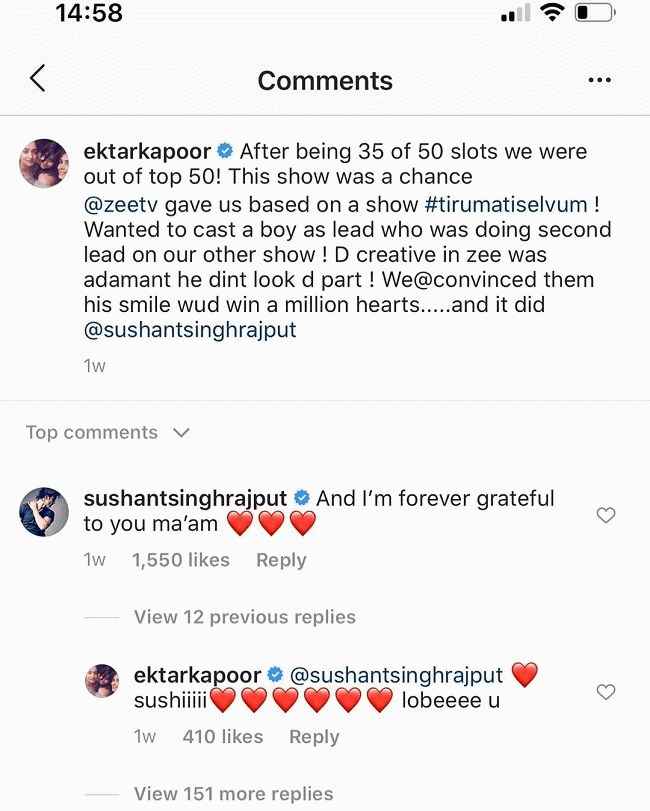The width and height of the screenshot is (650, 811).
Task: Go back from Comments screen
Action: tap(38, 79)
